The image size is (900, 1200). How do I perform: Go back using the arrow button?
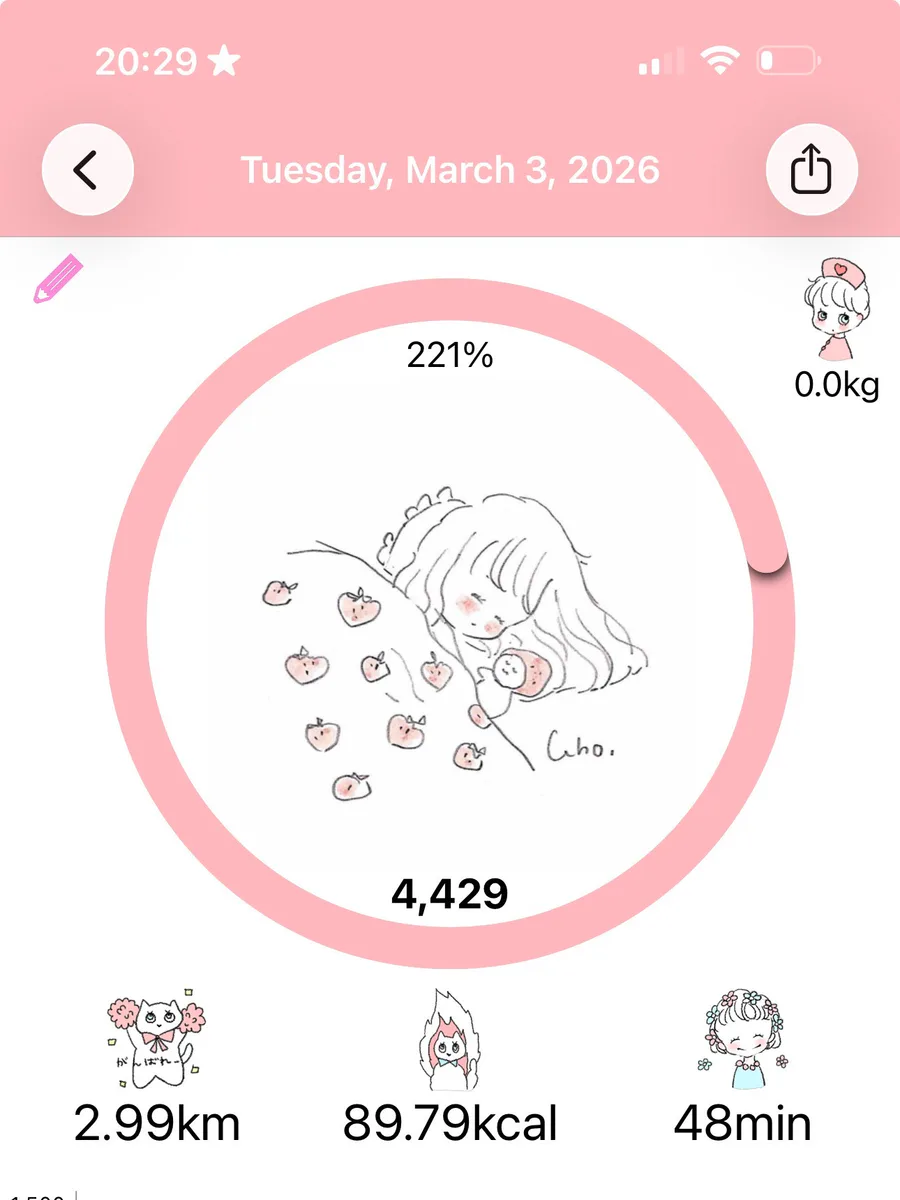pyautogui.click(x=87, y=171)
